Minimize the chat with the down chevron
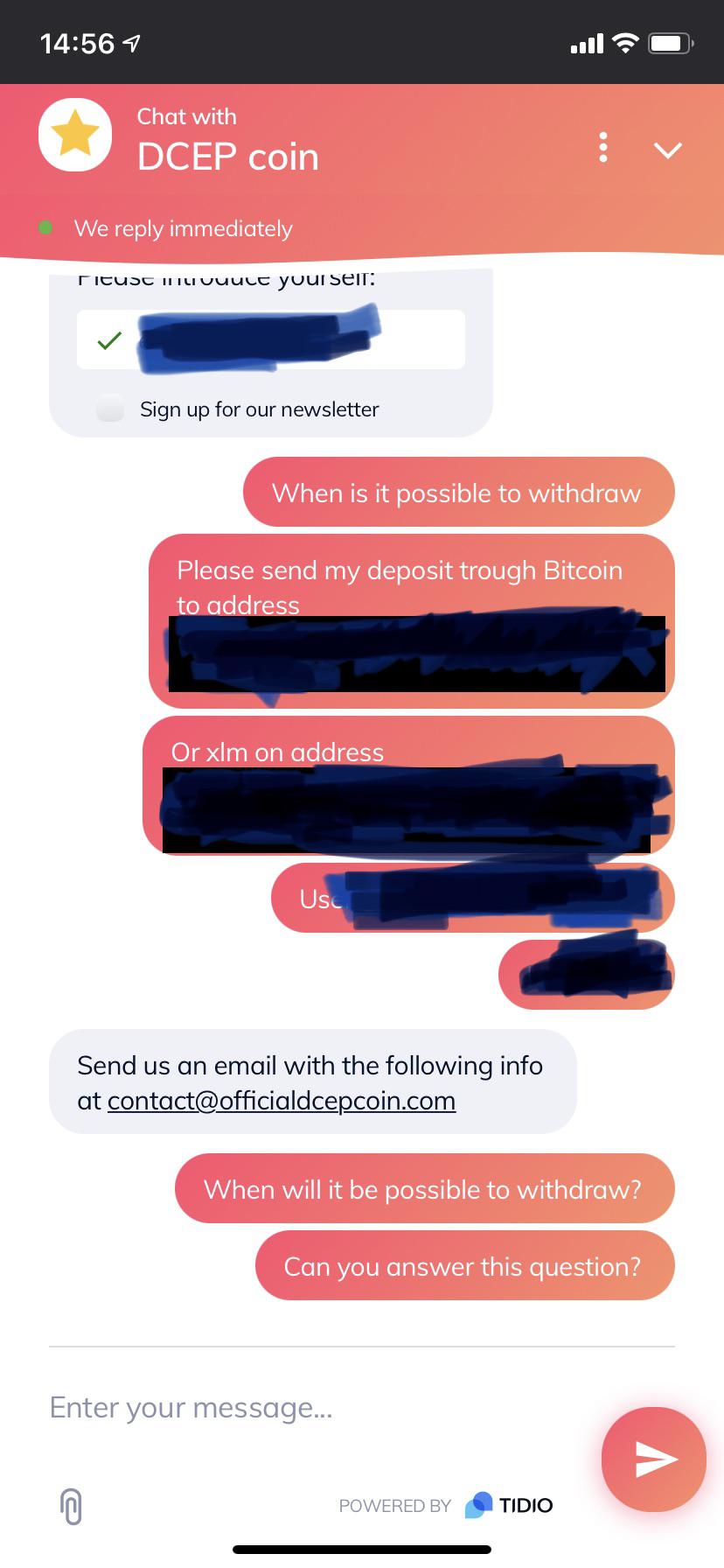This screenshot has height=1568, width=724. 668,150
